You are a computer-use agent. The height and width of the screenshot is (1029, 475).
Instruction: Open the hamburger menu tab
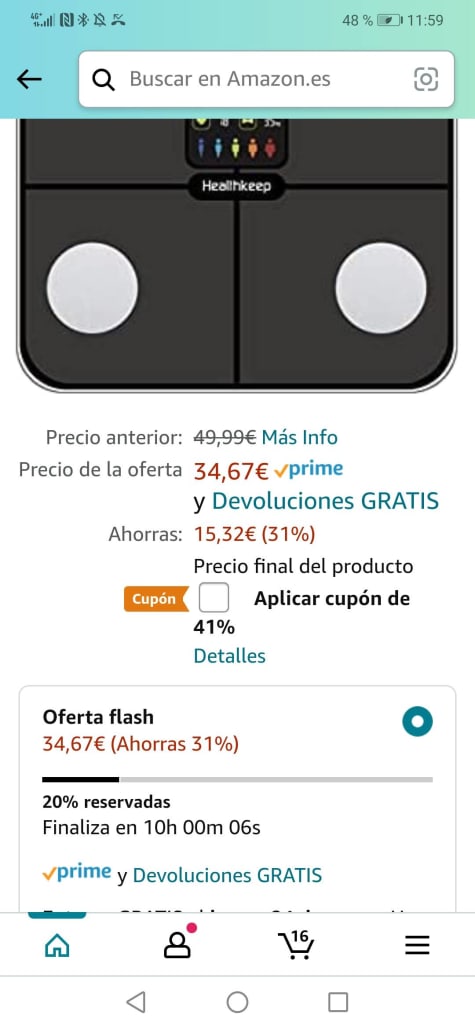coord(417,945)
